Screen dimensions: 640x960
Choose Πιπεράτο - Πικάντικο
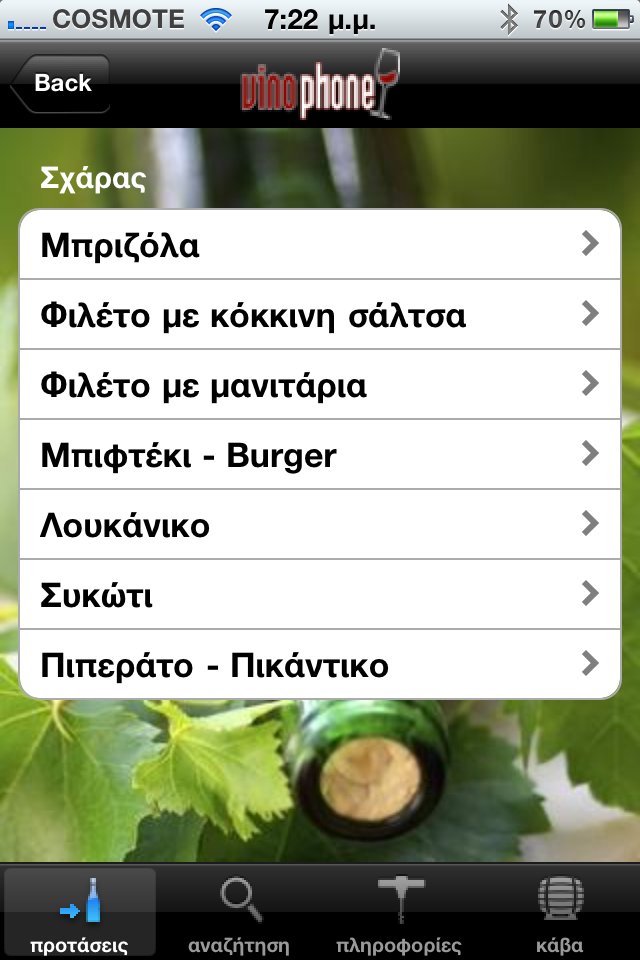click(x=320, y=665)
